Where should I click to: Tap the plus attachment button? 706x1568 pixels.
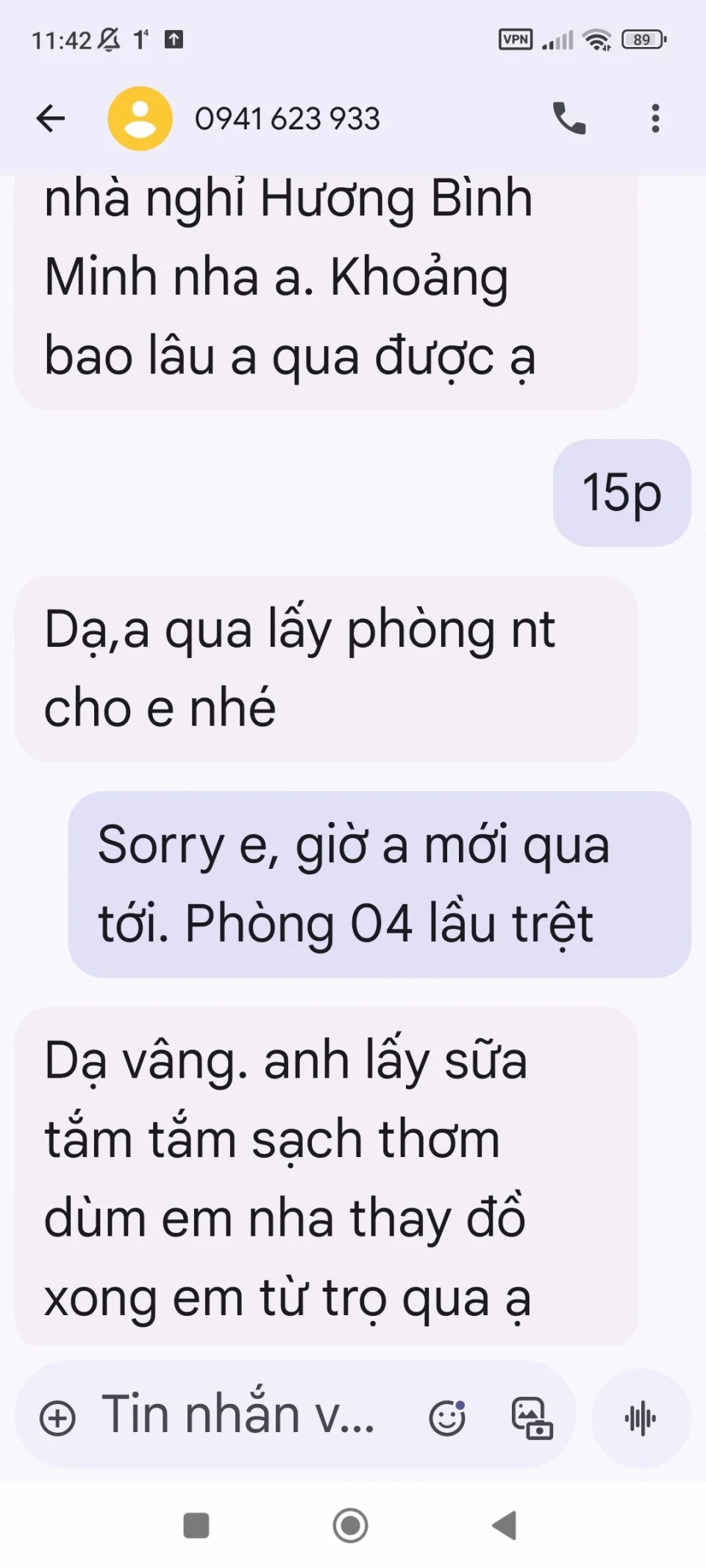click(x=57, y=1418)
